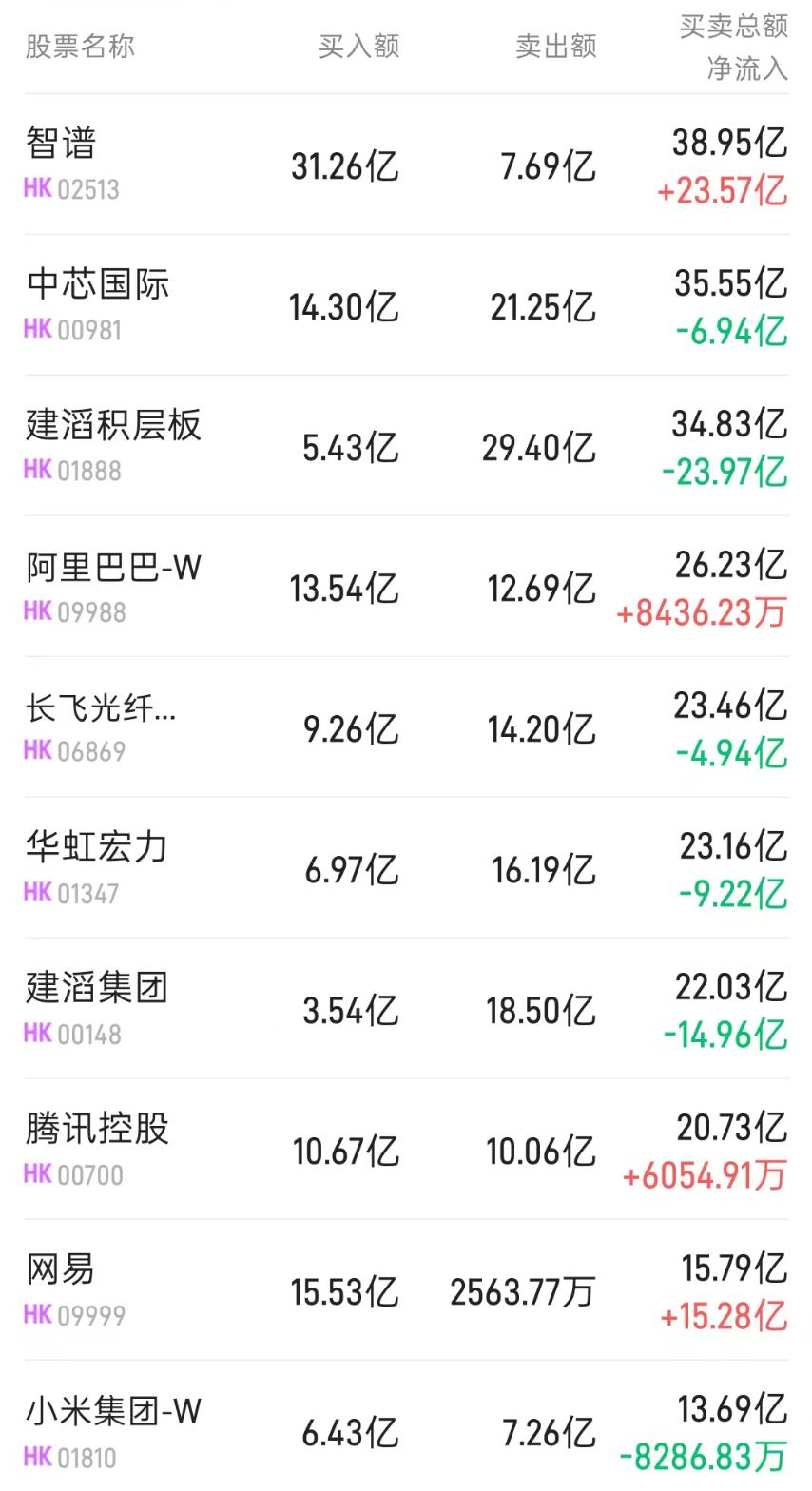
Task: Tap the 建滔集团 HK00148 row
Action: 406,1009
